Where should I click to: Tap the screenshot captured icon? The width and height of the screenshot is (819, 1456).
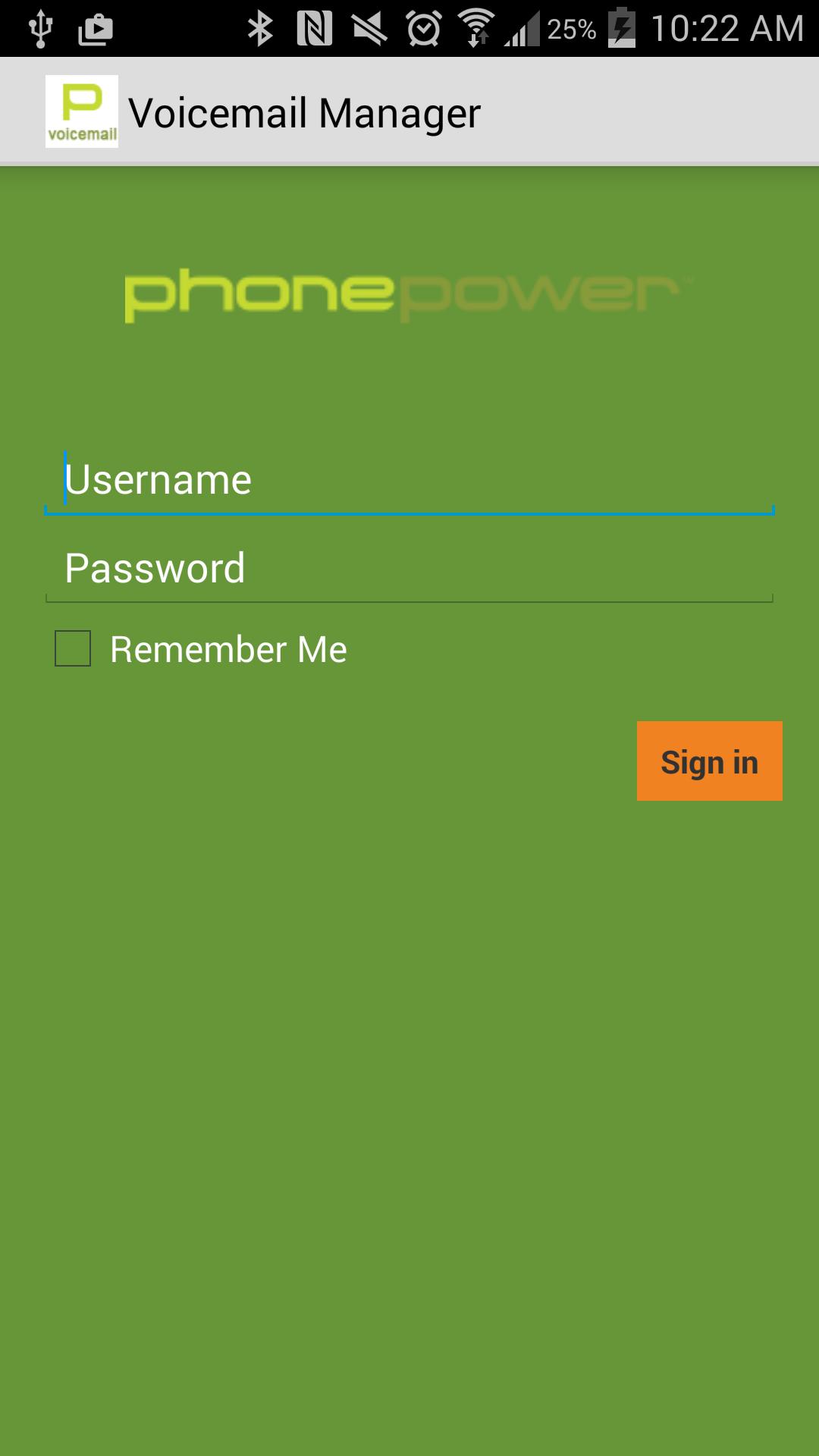coord(95,29)
